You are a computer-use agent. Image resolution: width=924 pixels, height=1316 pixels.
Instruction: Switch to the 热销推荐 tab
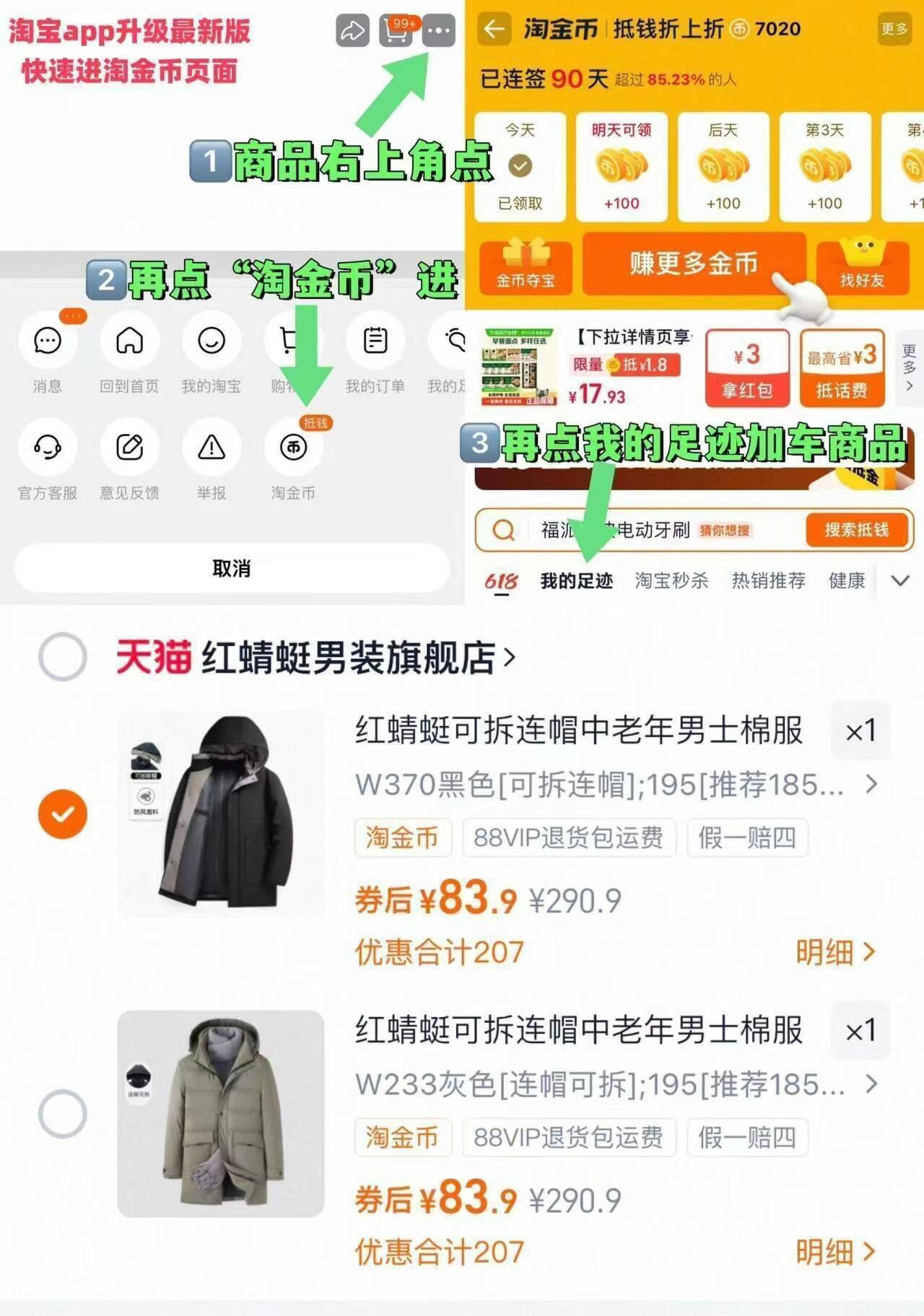[x=770, y=580]
